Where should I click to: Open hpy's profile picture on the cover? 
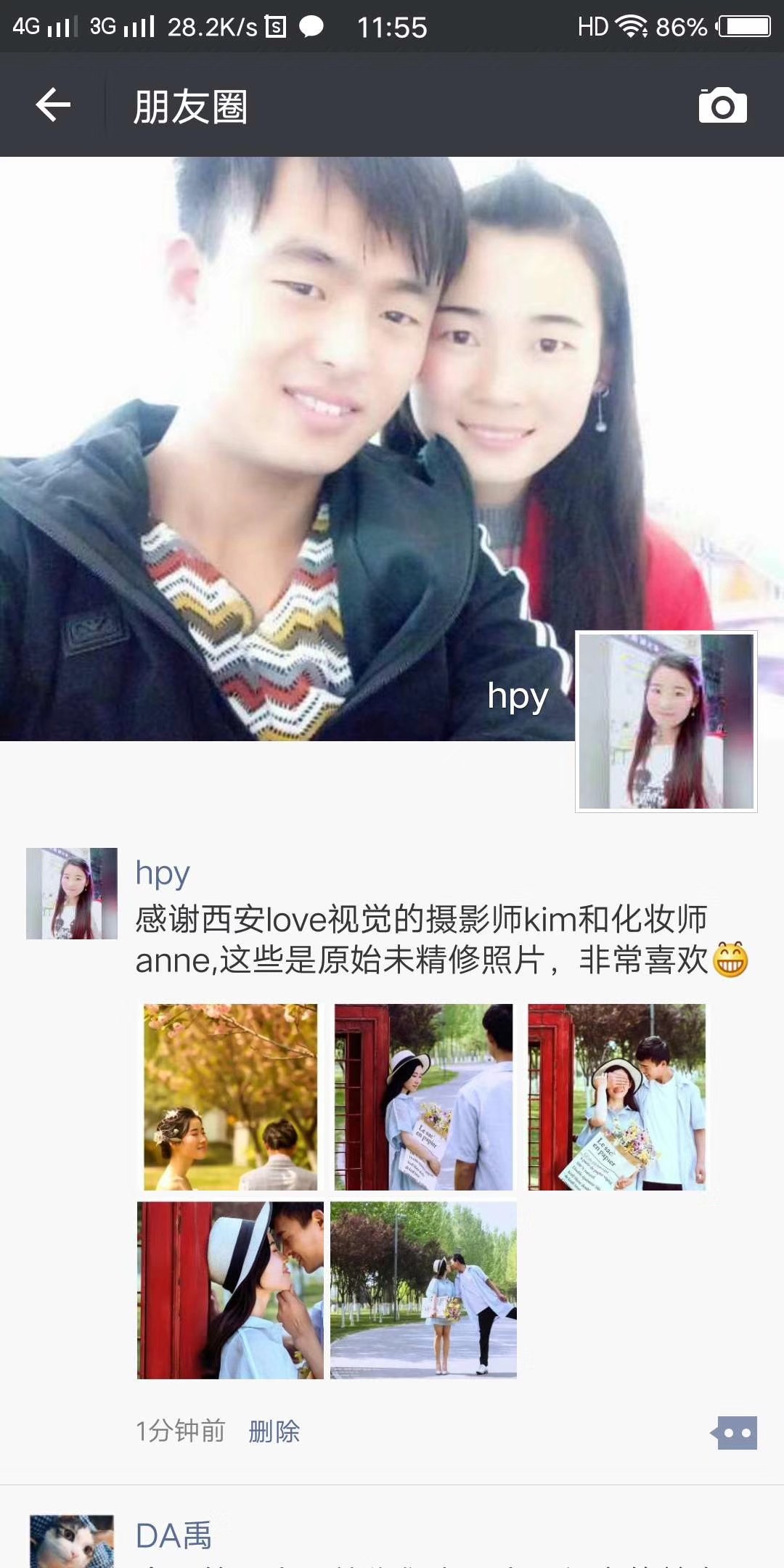[x=666, y=722]
